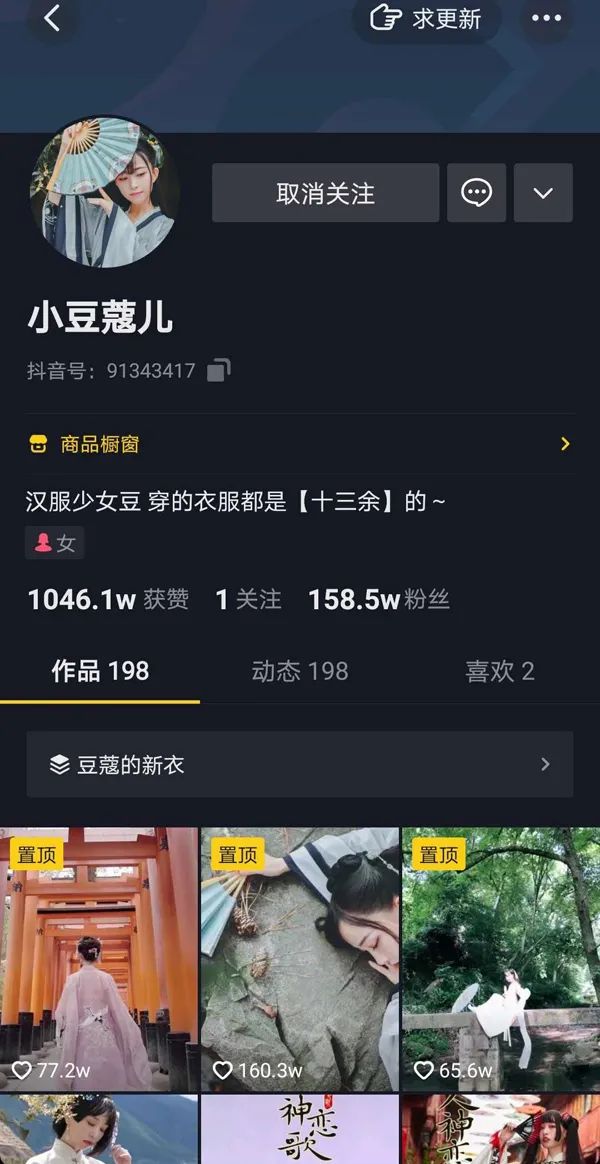
Task: Open the 商品橱窗 product showcase
Action: tap(300, 444)
